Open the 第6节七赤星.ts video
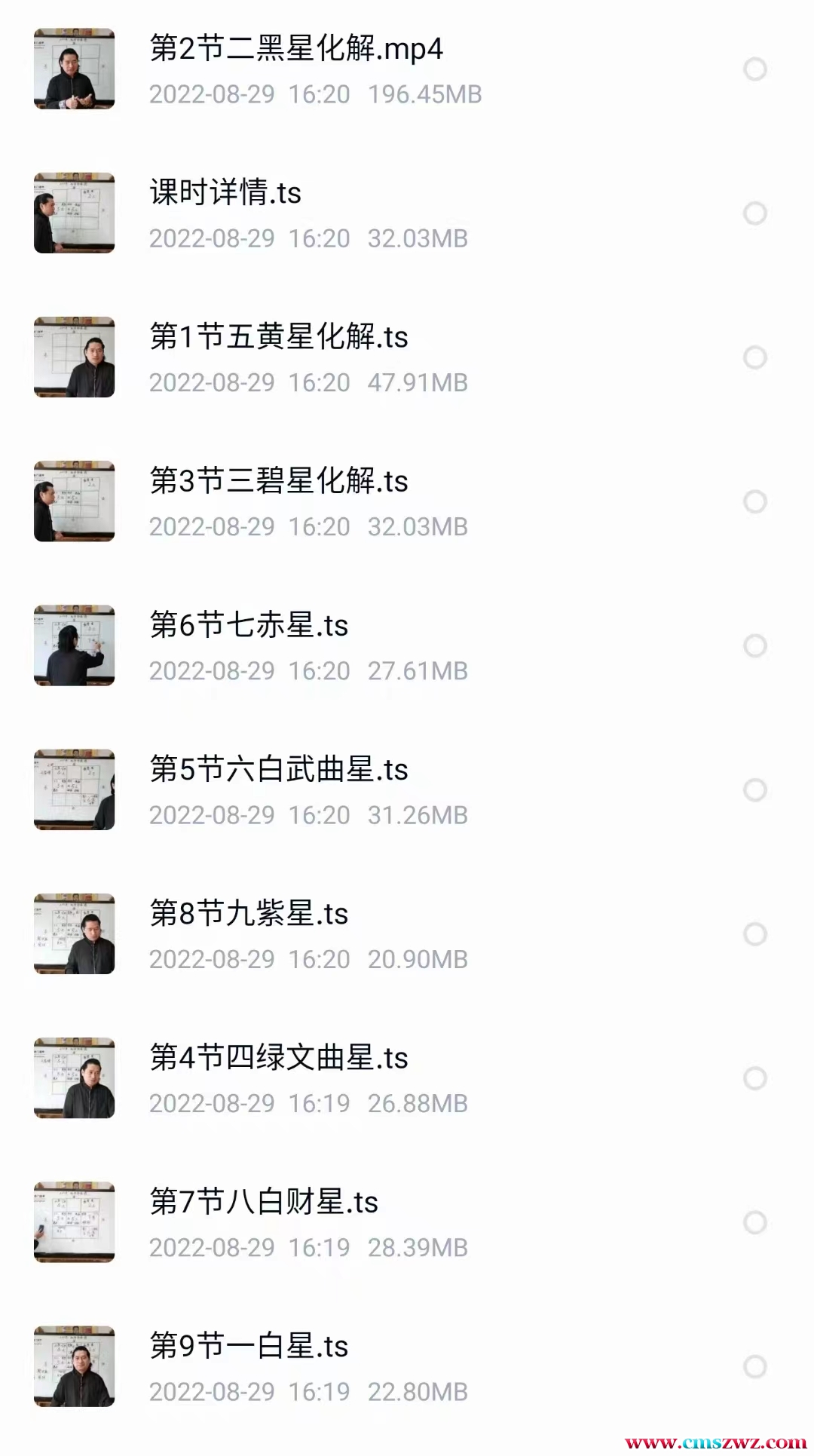 (x=249, y=625)
